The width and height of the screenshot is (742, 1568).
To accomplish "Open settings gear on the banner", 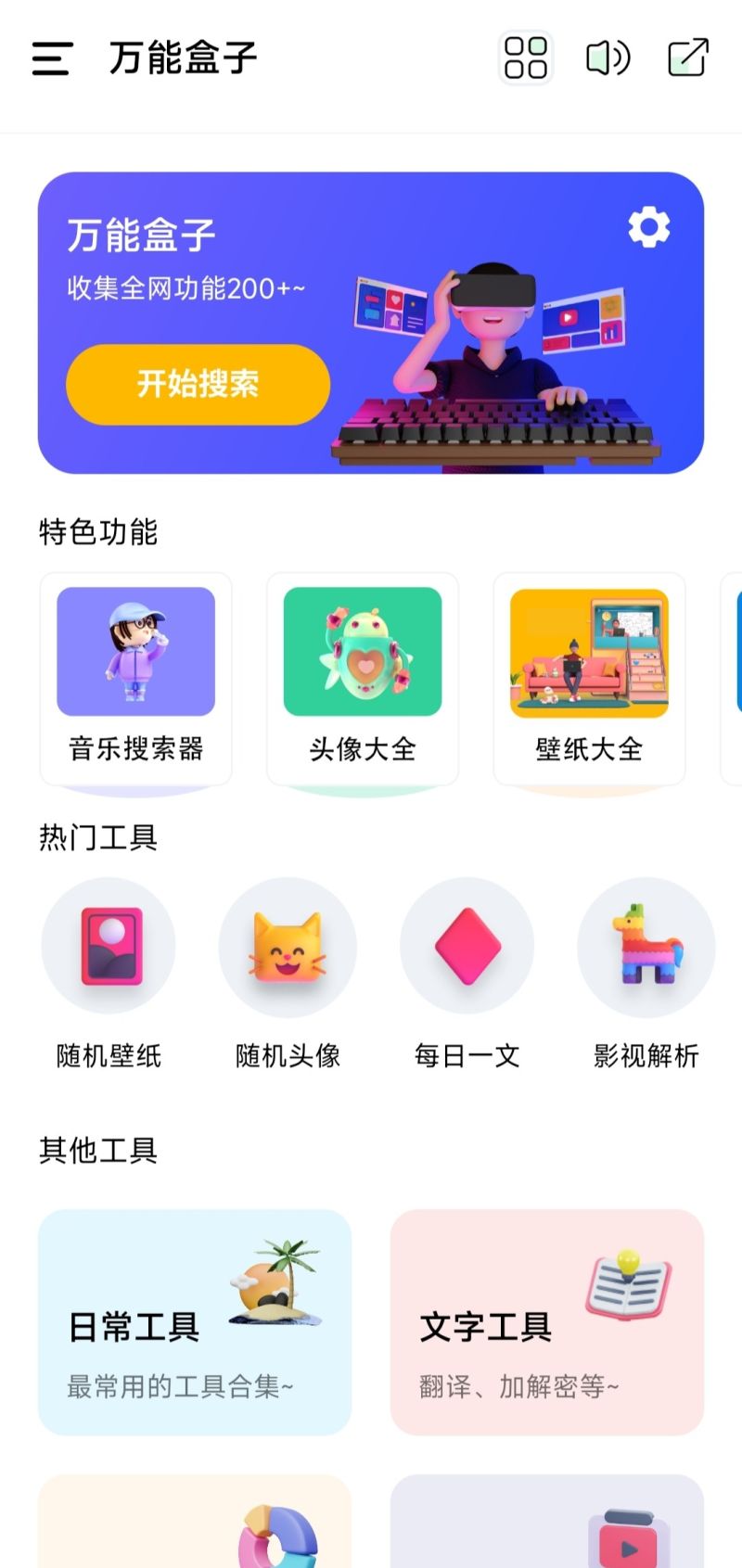I will 648,227.
